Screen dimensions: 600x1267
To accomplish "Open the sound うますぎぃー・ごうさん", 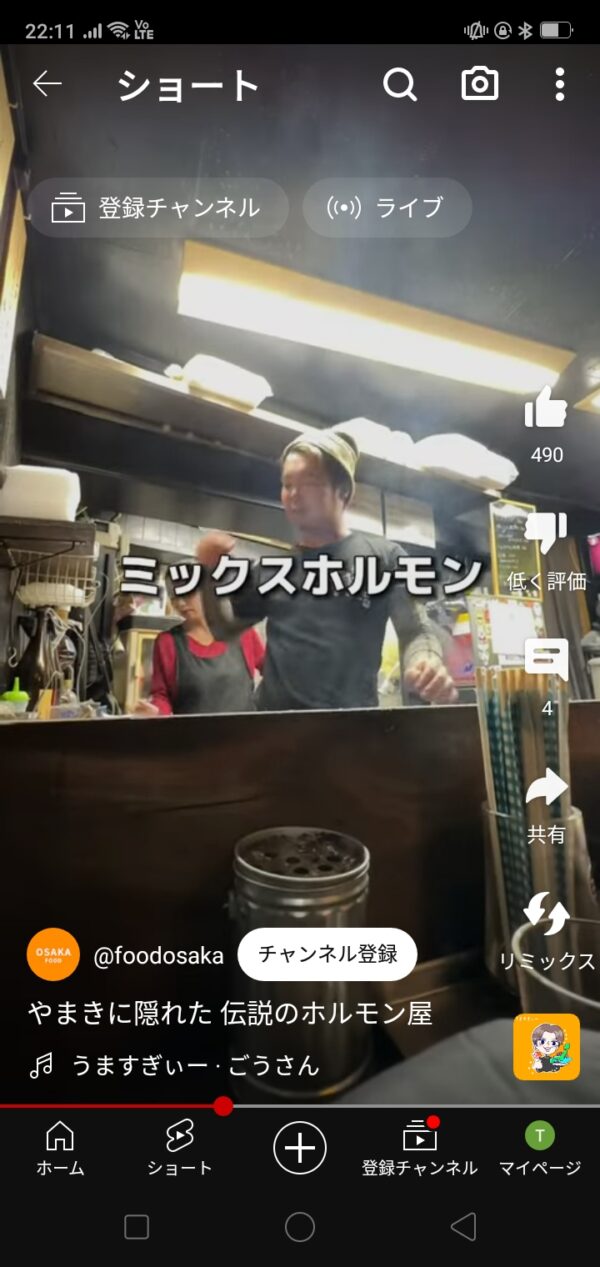I will 195,1066.
